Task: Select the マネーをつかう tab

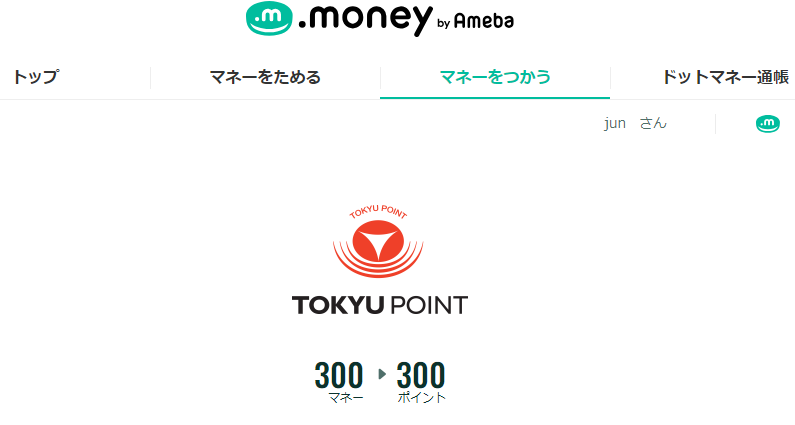Action: pyautogui.click(x=495, y=77)
